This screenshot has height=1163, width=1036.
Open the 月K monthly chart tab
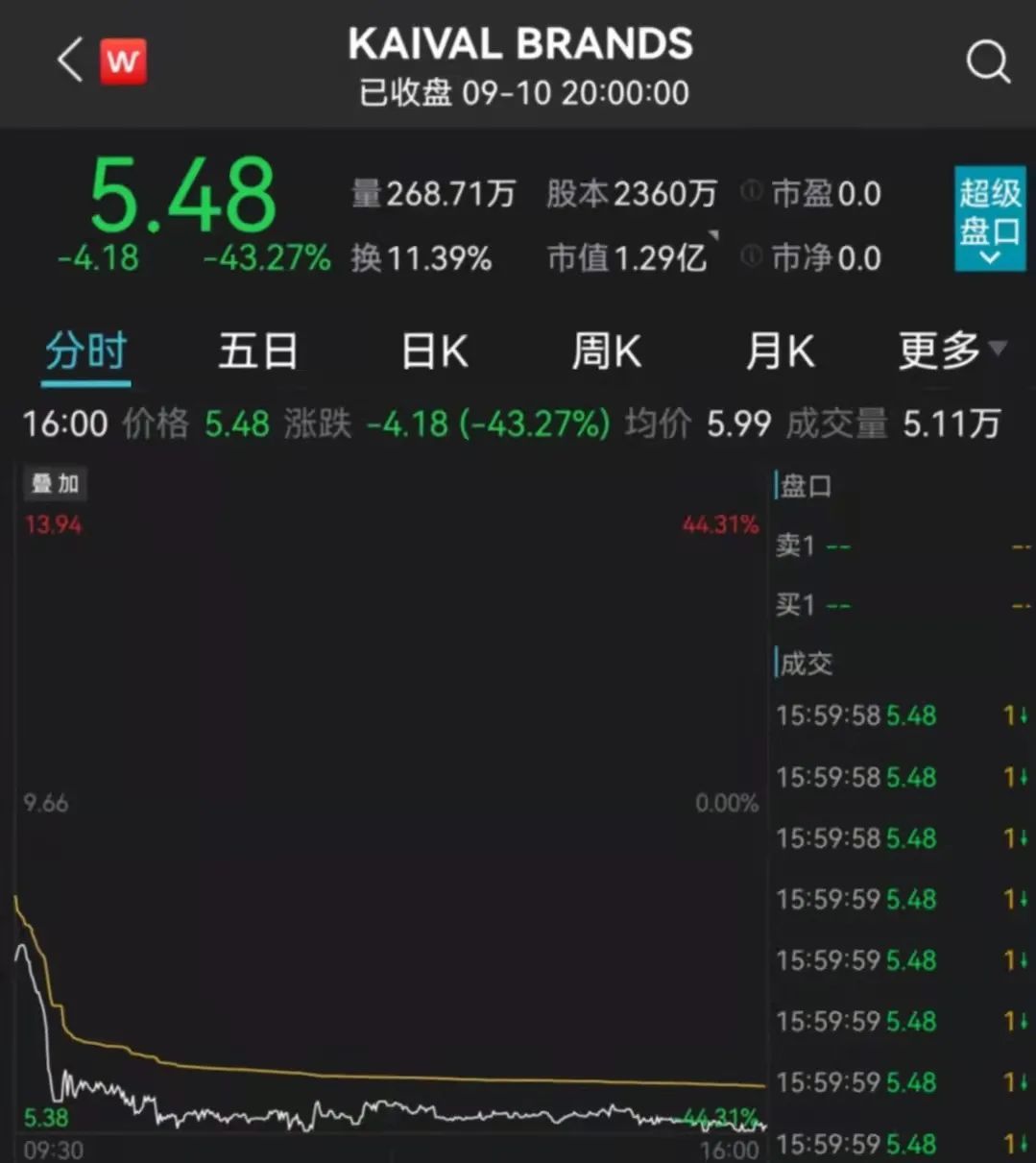coord(779,351)
